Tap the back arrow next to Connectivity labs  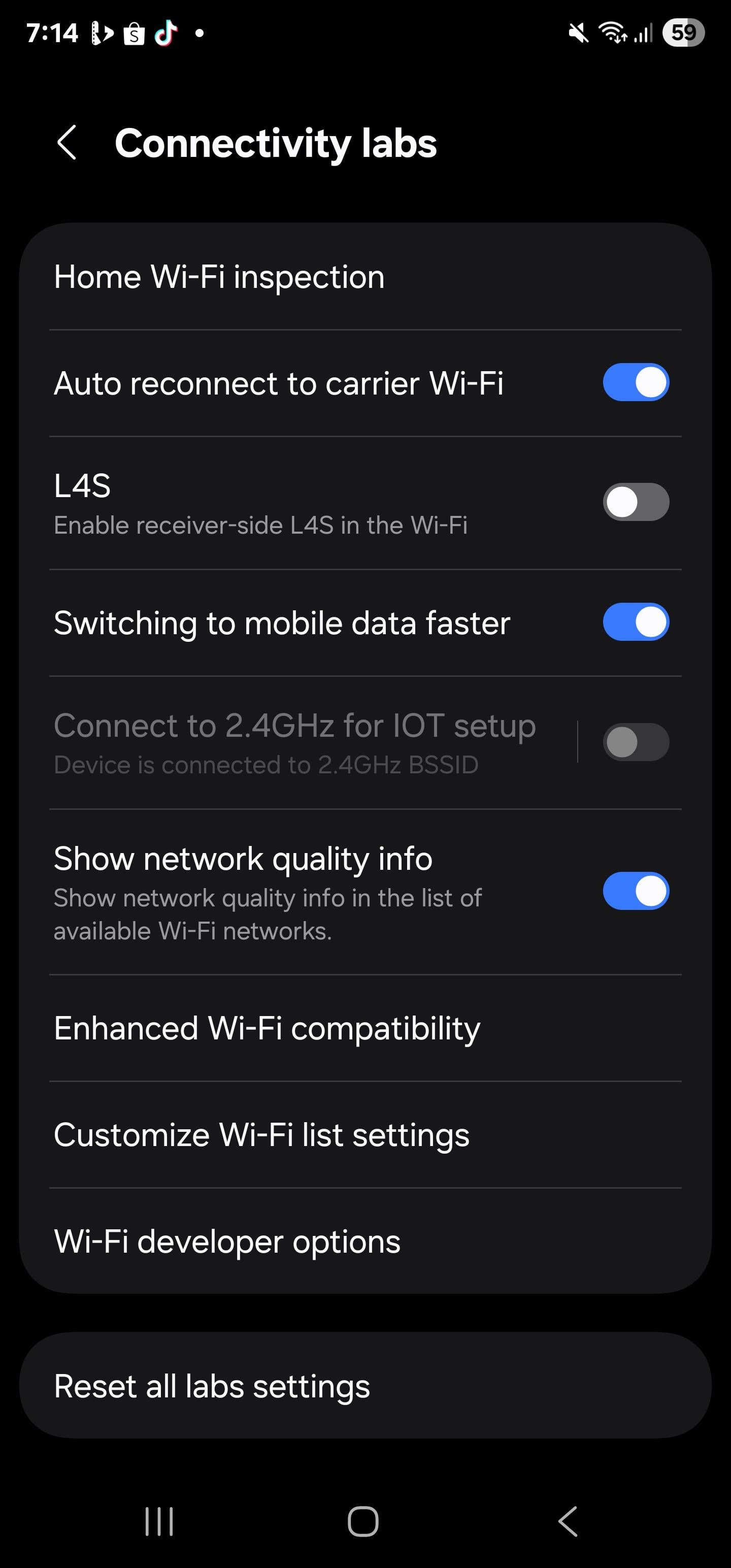(x=67, y=144)
